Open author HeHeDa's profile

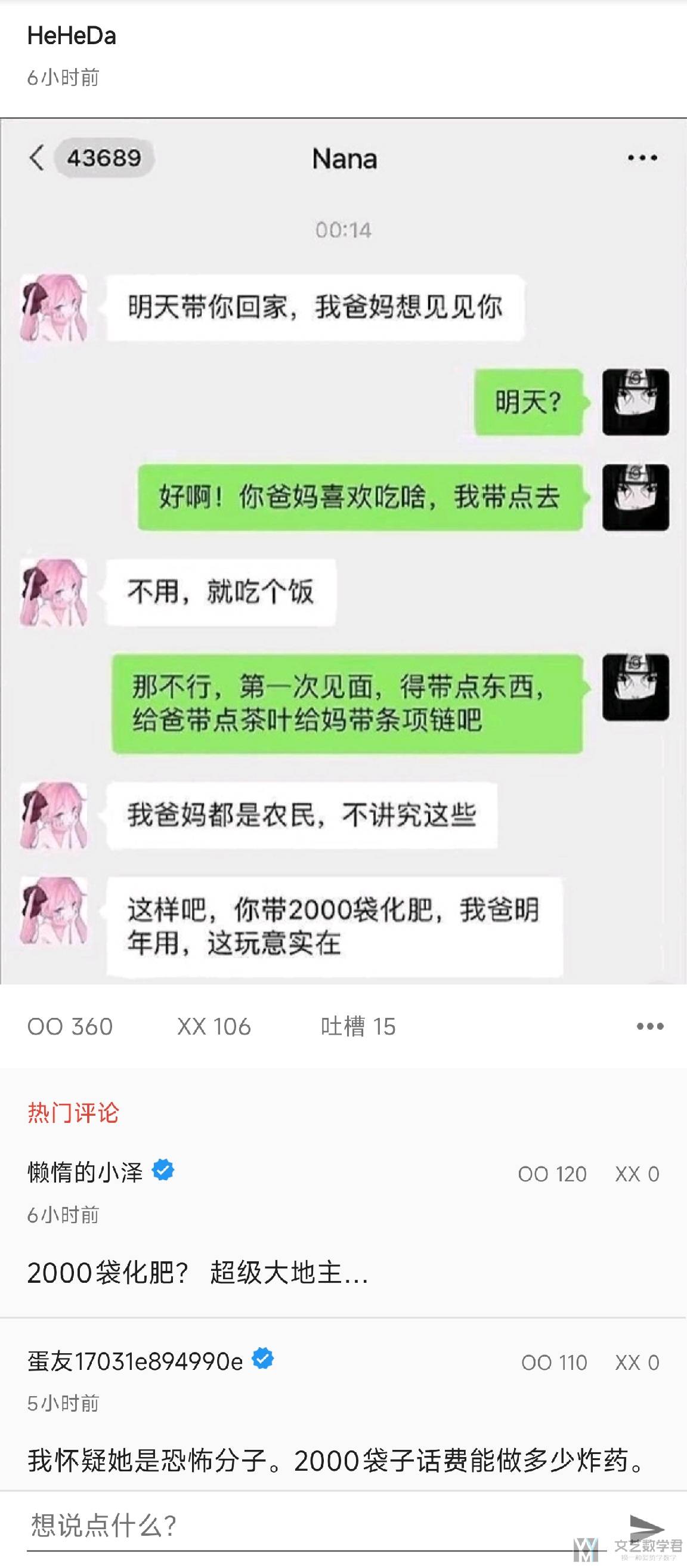72,36
